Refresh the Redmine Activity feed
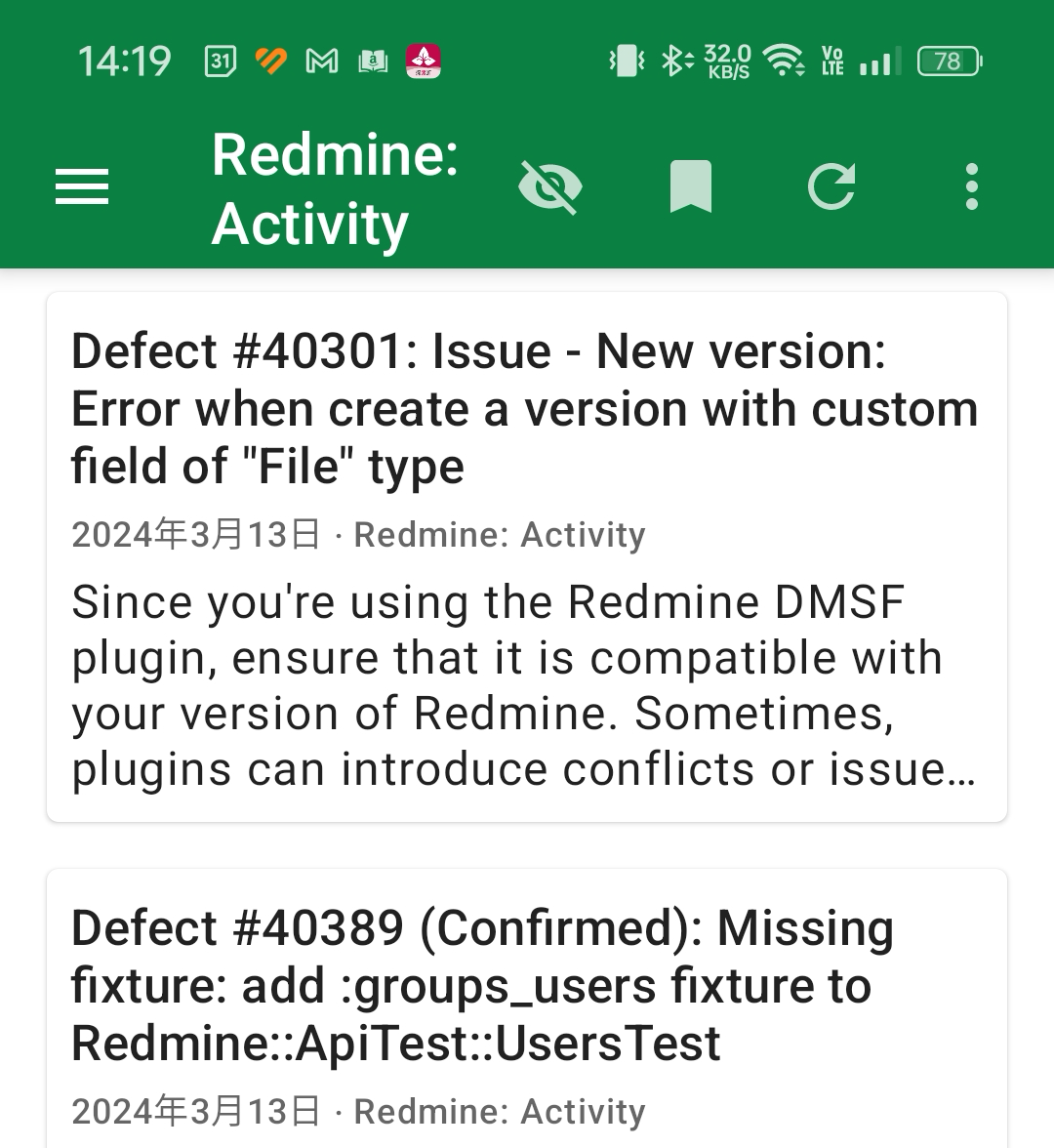This screenshot has width=1054, height=1148. 831,186
